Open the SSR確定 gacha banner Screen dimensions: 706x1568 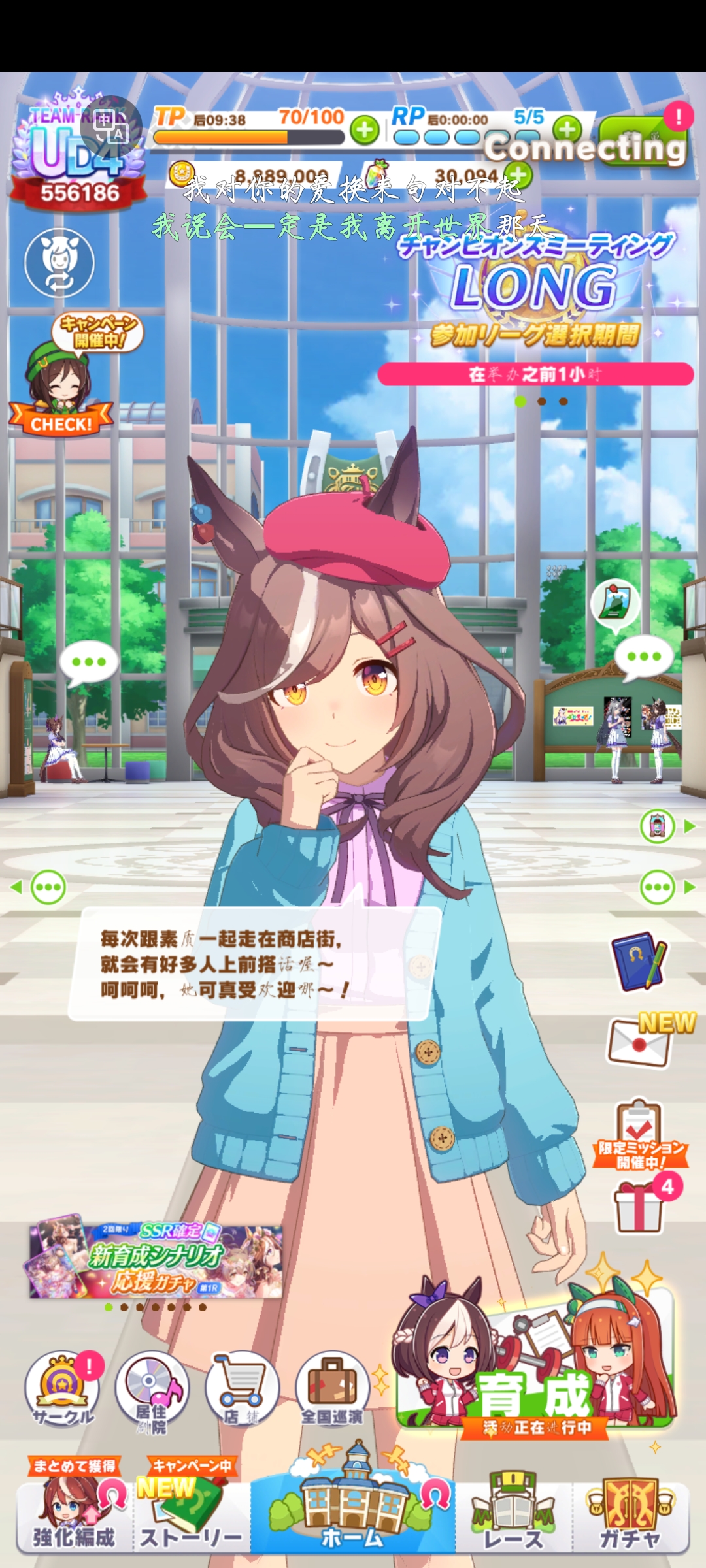156,1258
